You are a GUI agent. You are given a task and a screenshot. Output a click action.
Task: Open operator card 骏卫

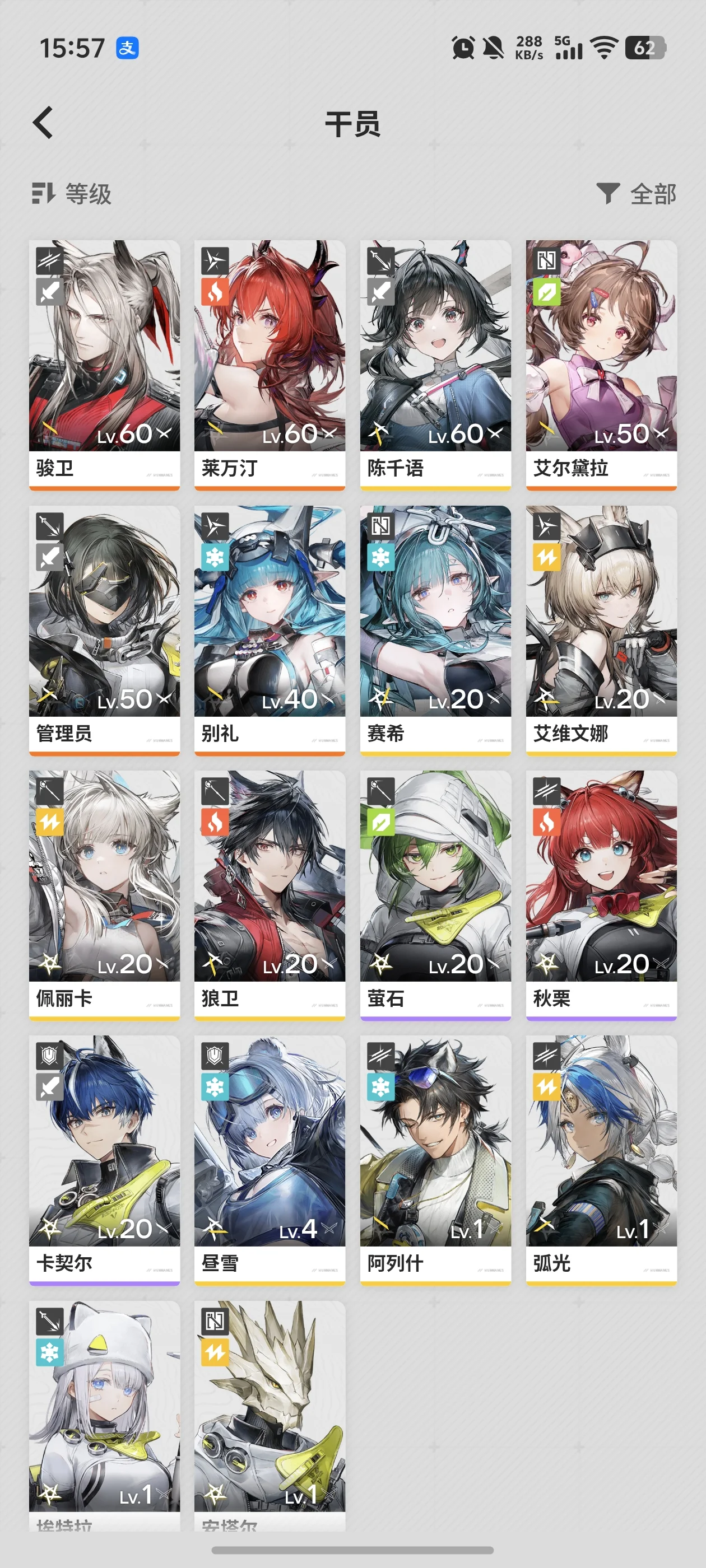tap(104, 363)
